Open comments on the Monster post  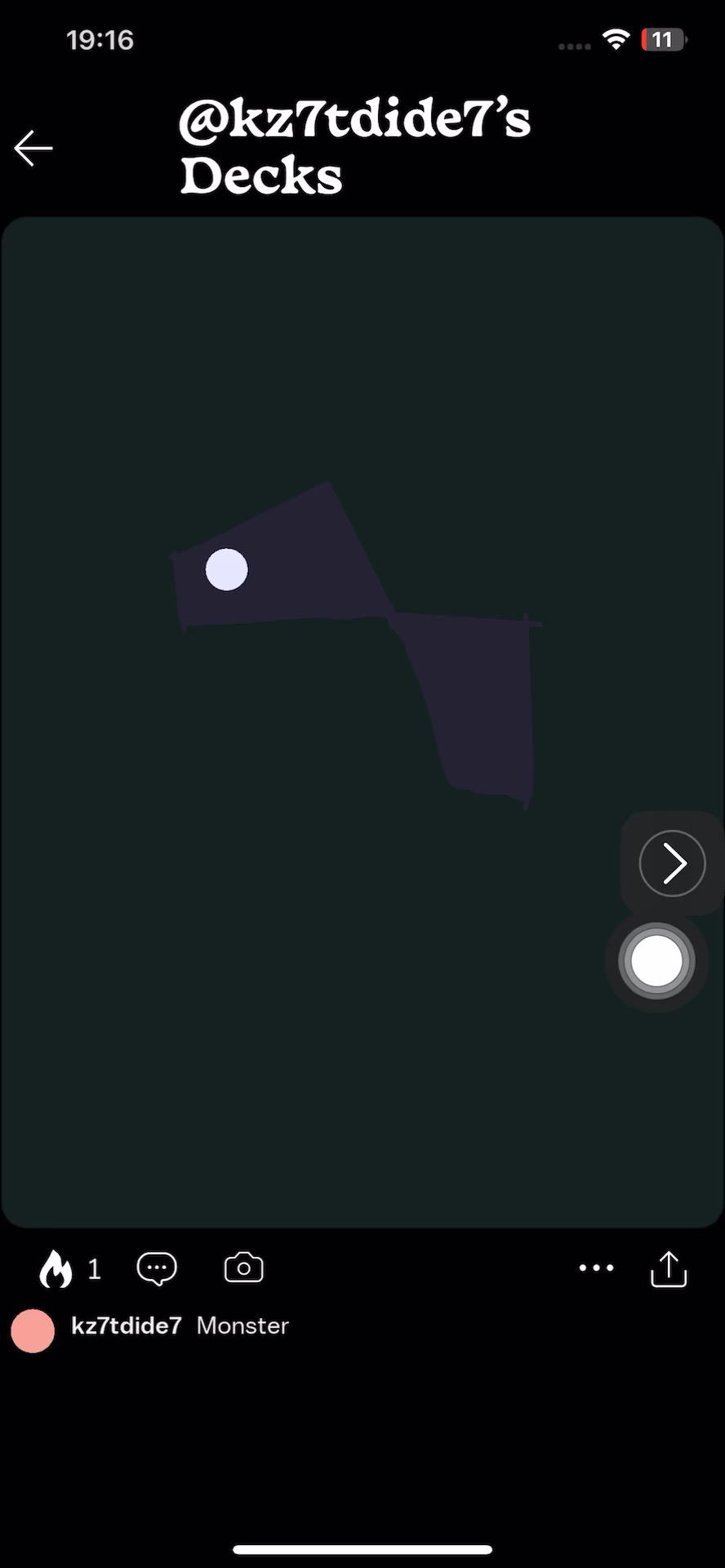click(157, 1269)
